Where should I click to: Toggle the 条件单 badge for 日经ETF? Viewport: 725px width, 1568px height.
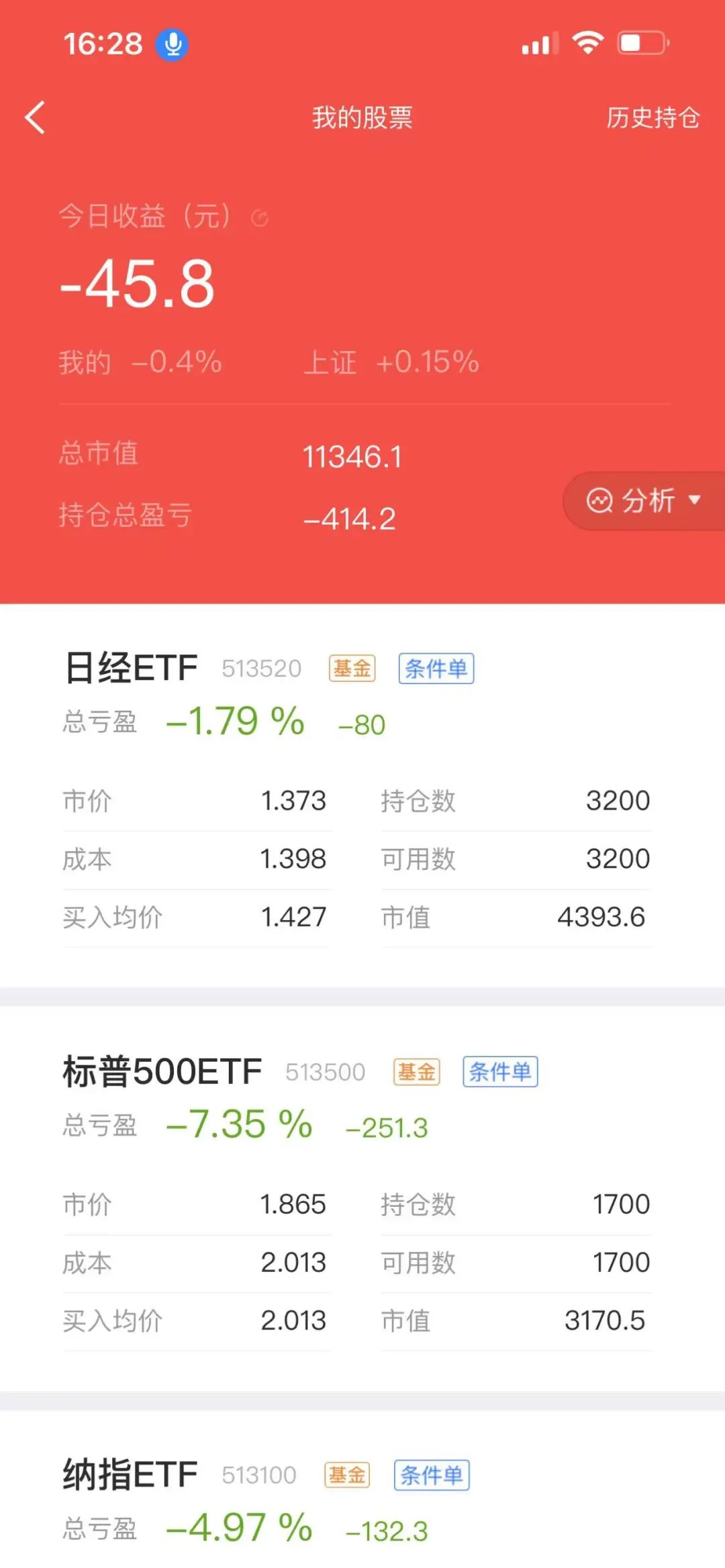436,668
